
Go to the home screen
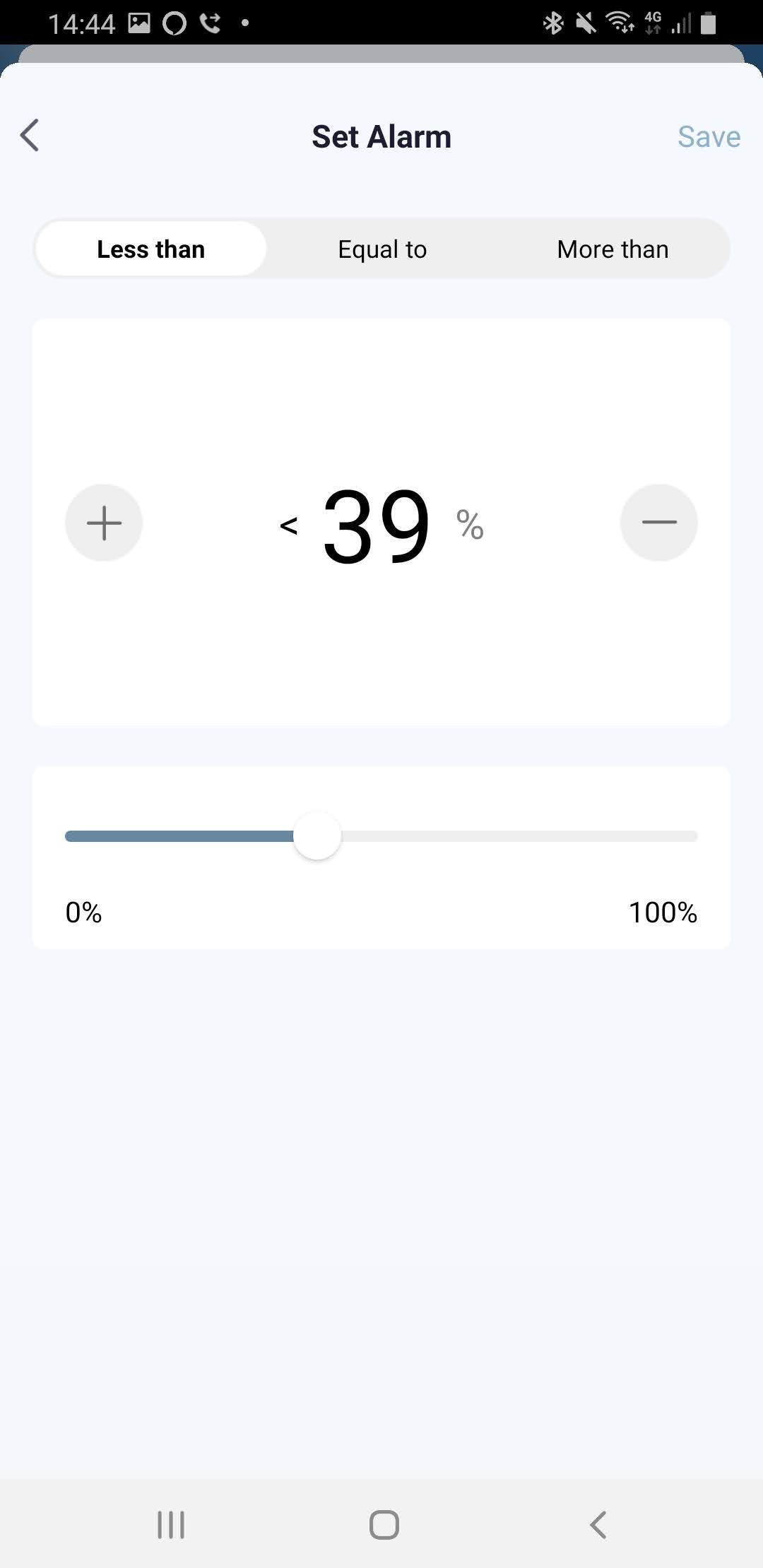click(384, 1524)
